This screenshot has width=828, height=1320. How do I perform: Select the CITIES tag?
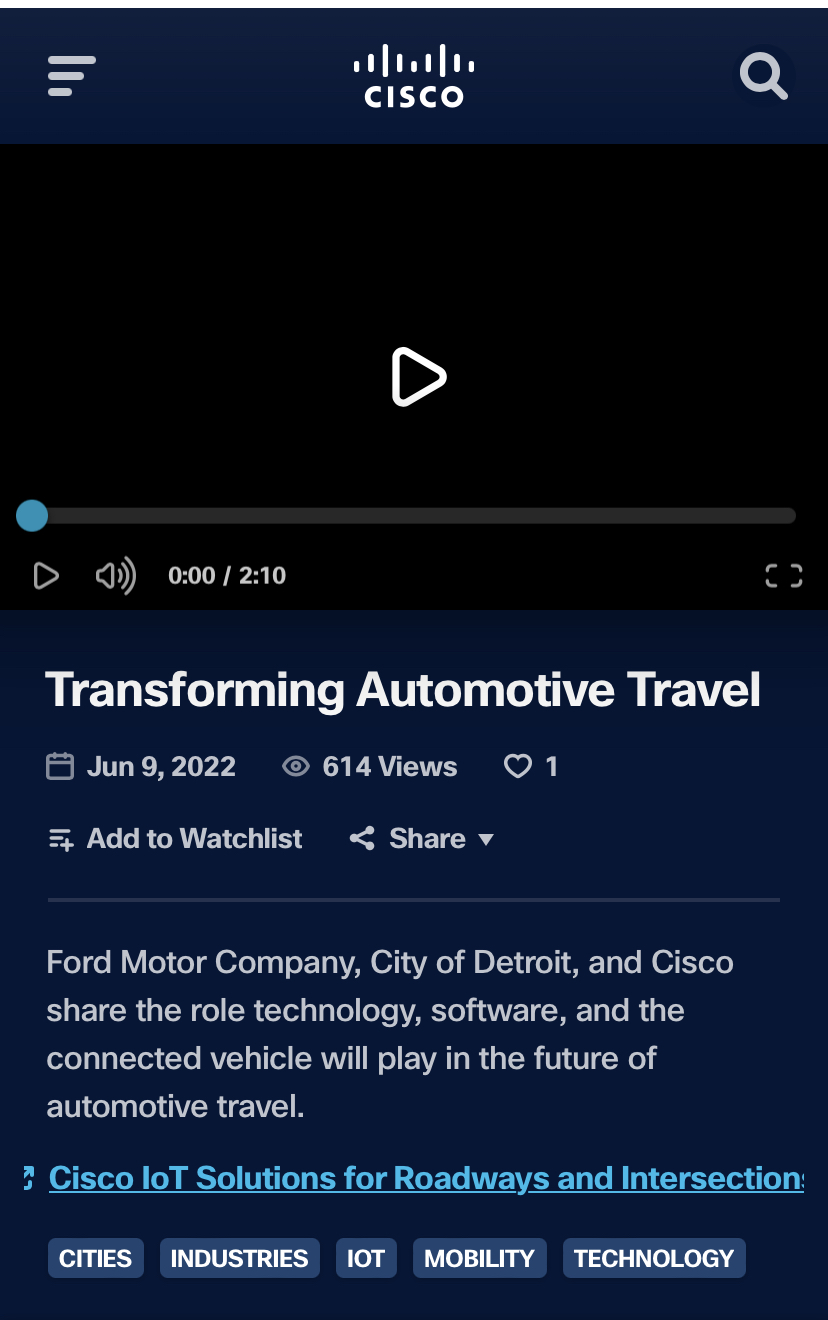96,1258
